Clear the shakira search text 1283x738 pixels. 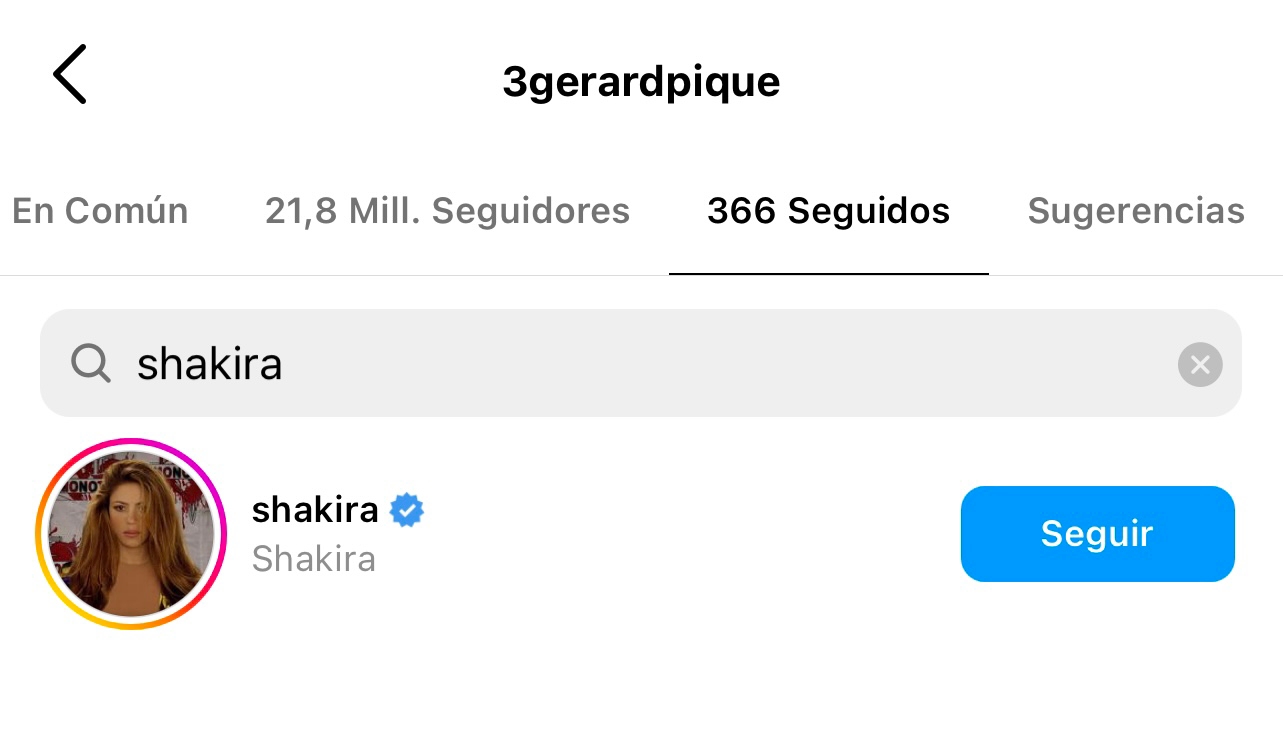(x=1200, y=365)
